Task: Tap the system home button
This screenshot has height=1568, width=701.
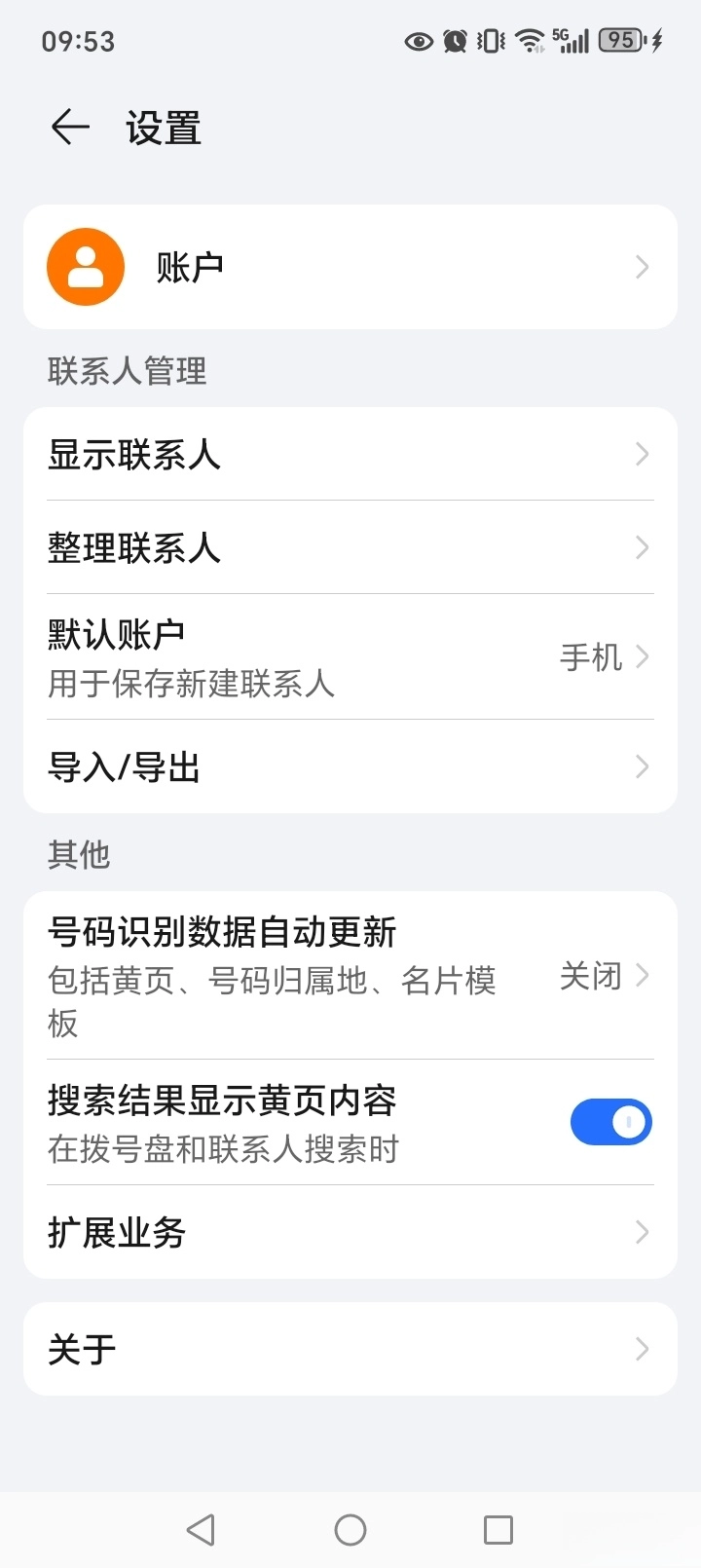Action: (350, 1530)
